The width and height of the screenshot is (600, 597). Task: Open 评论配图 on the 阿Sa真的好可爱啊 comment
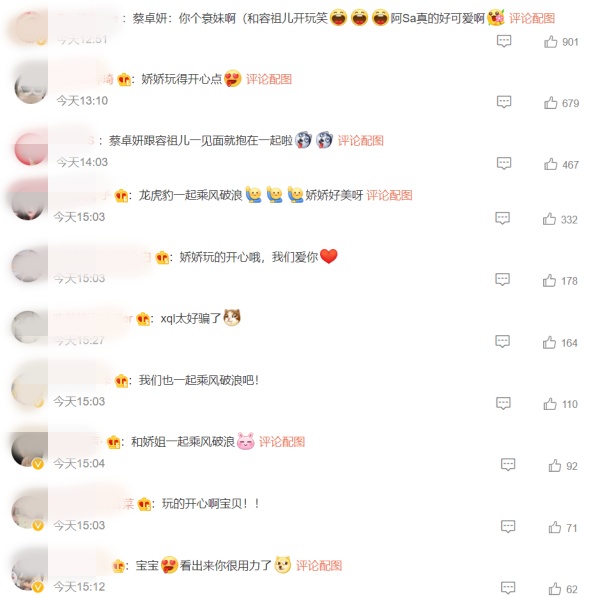[x=532, y=18]
